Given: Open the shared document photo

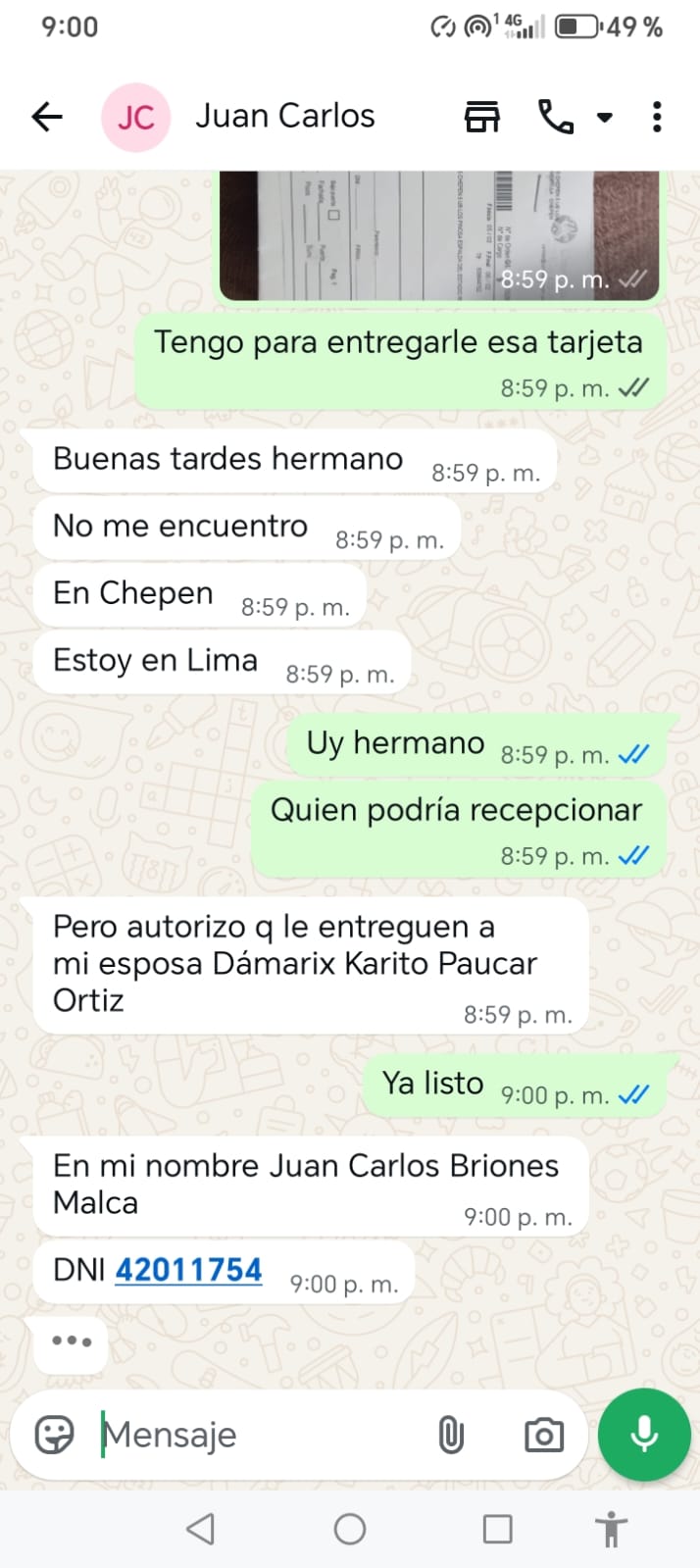Looking at the screenshot, I should 438,235.
